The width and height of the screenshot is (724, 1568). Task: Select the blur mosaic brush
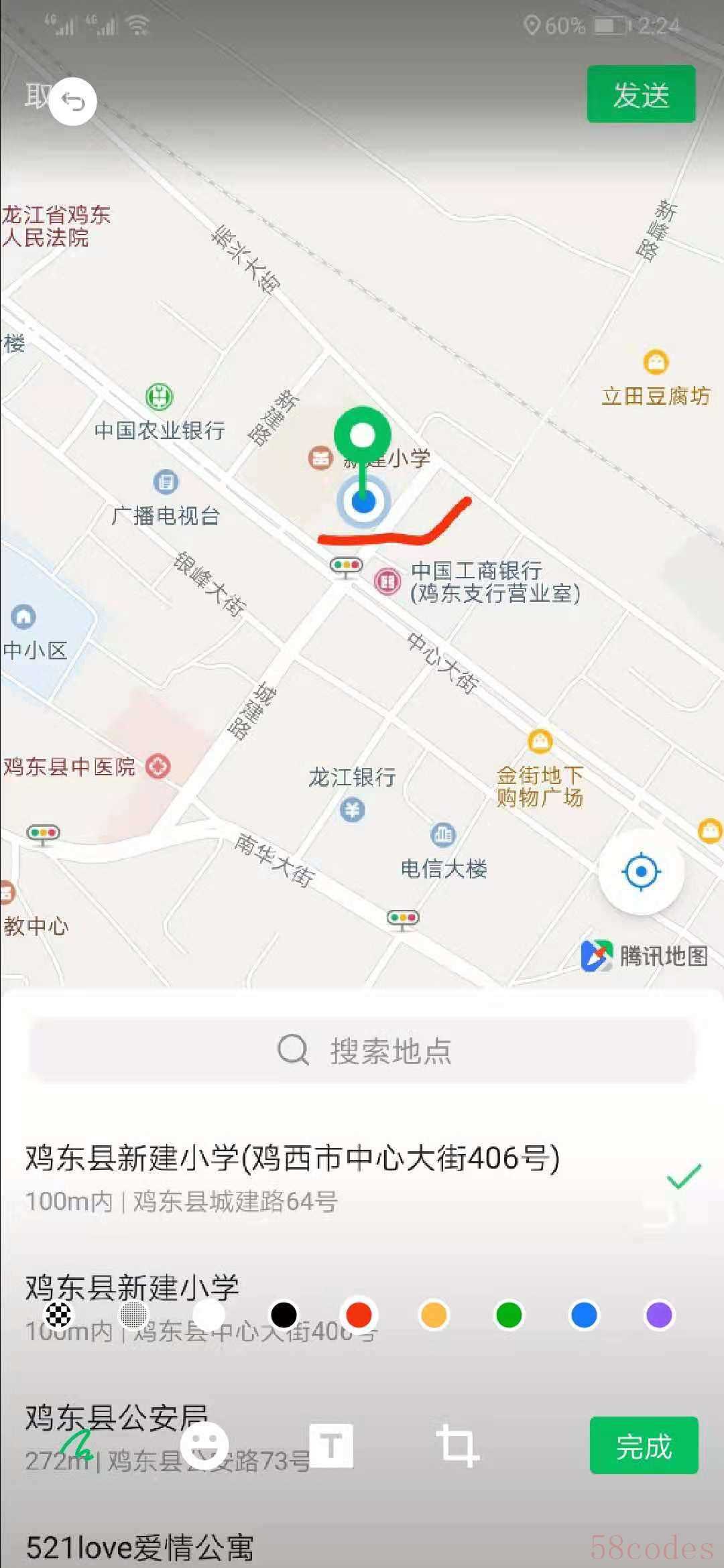click(133, 1315)
